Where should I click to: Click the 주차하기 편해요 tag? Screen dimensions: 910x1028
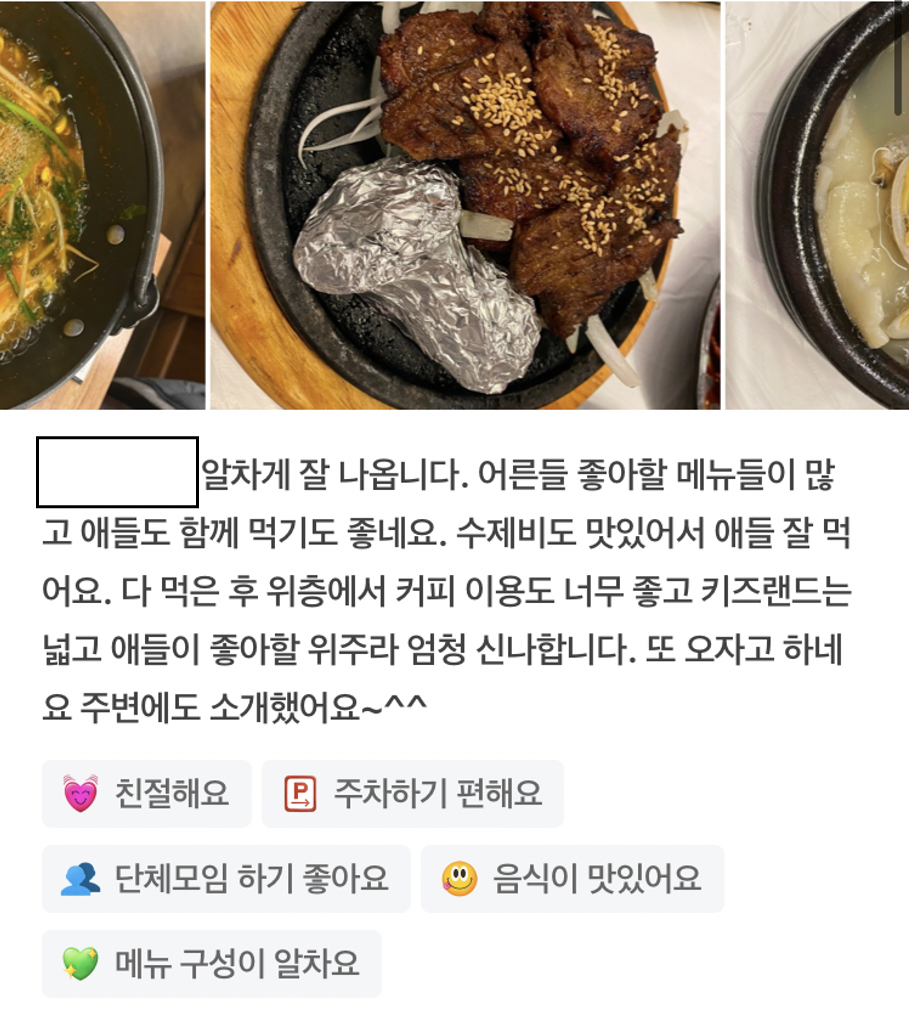tap(410, 791)
